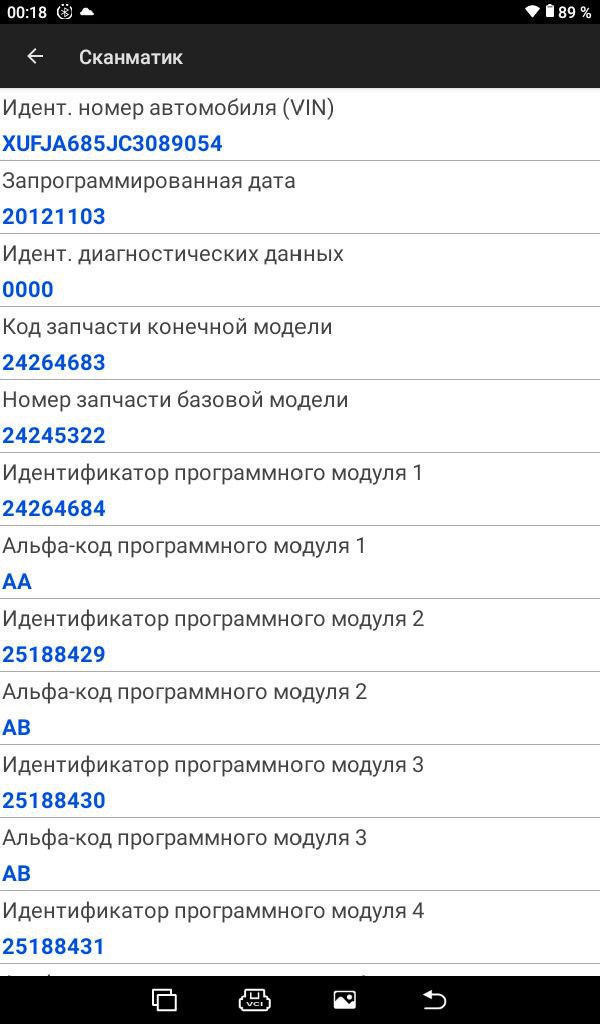Viewport: 600px width, 1024px height.
Task: Tap system back arrow in navigation bar
Action: coord(434,999)
